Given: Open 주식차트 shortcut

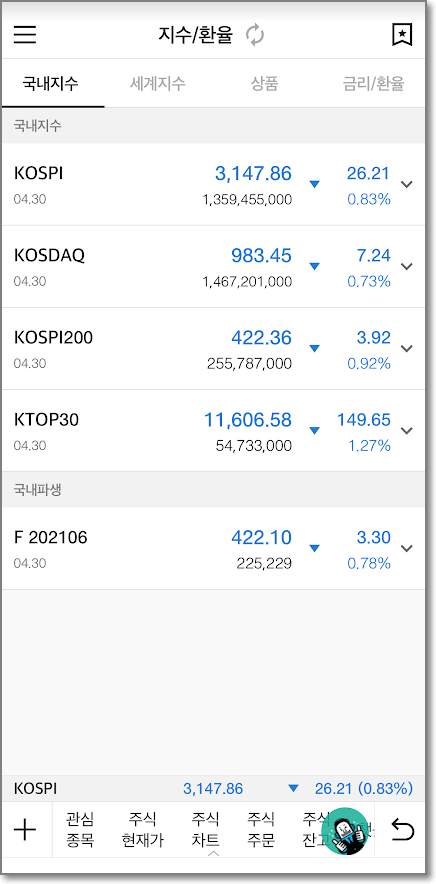Looking at the screenshot, I should (206, 830).
